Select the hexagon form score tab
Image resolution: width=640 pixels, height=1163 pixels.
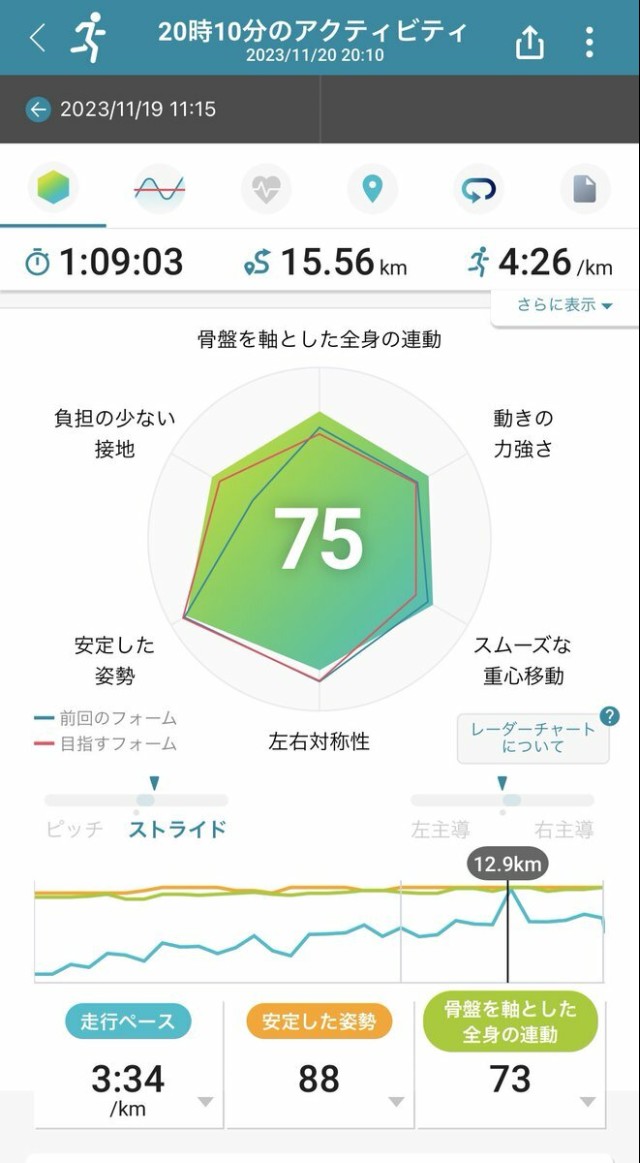coord(53,188)
